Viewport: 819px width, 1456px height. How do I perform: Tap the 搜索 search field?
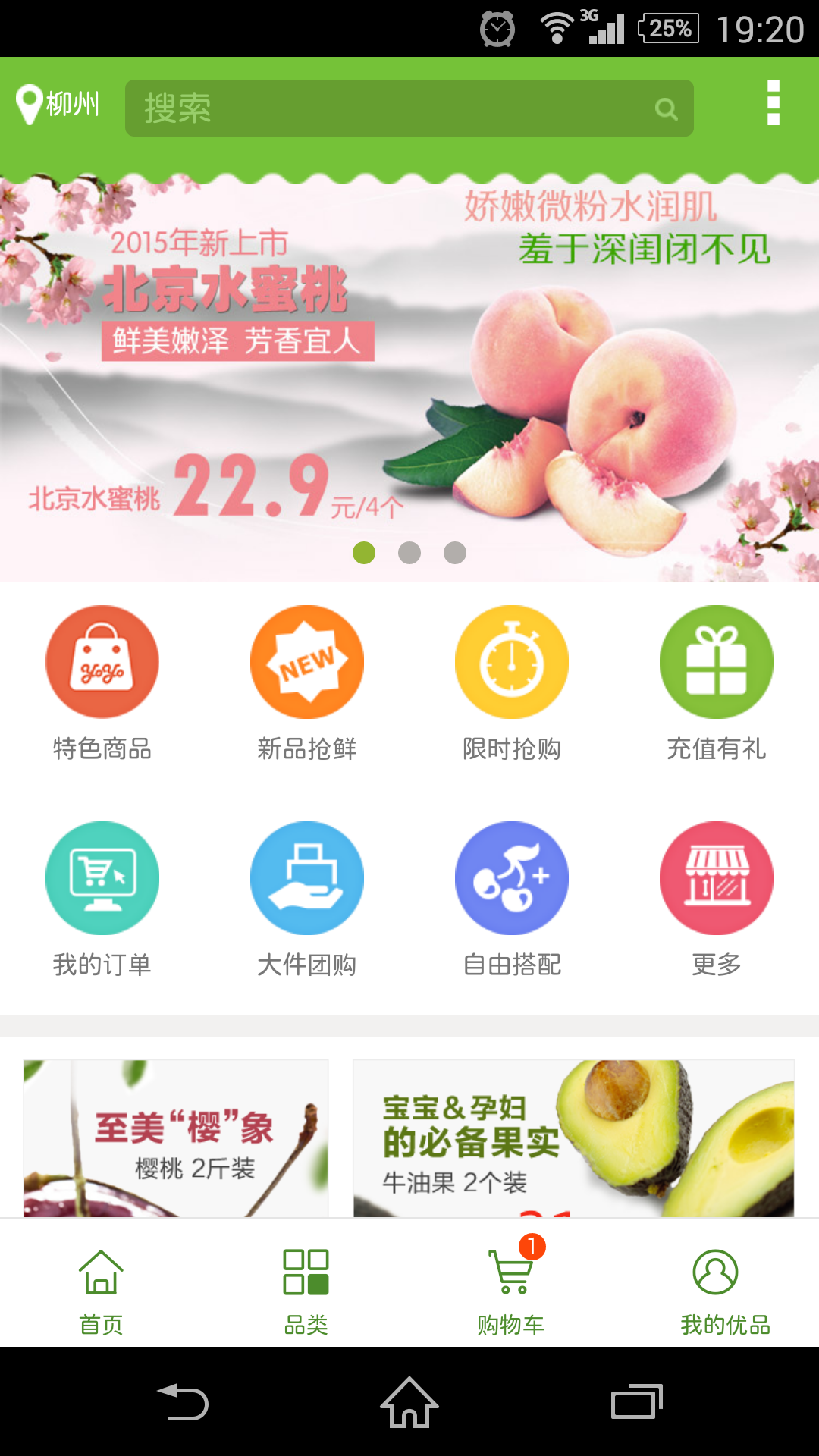(x=408, y=108)
